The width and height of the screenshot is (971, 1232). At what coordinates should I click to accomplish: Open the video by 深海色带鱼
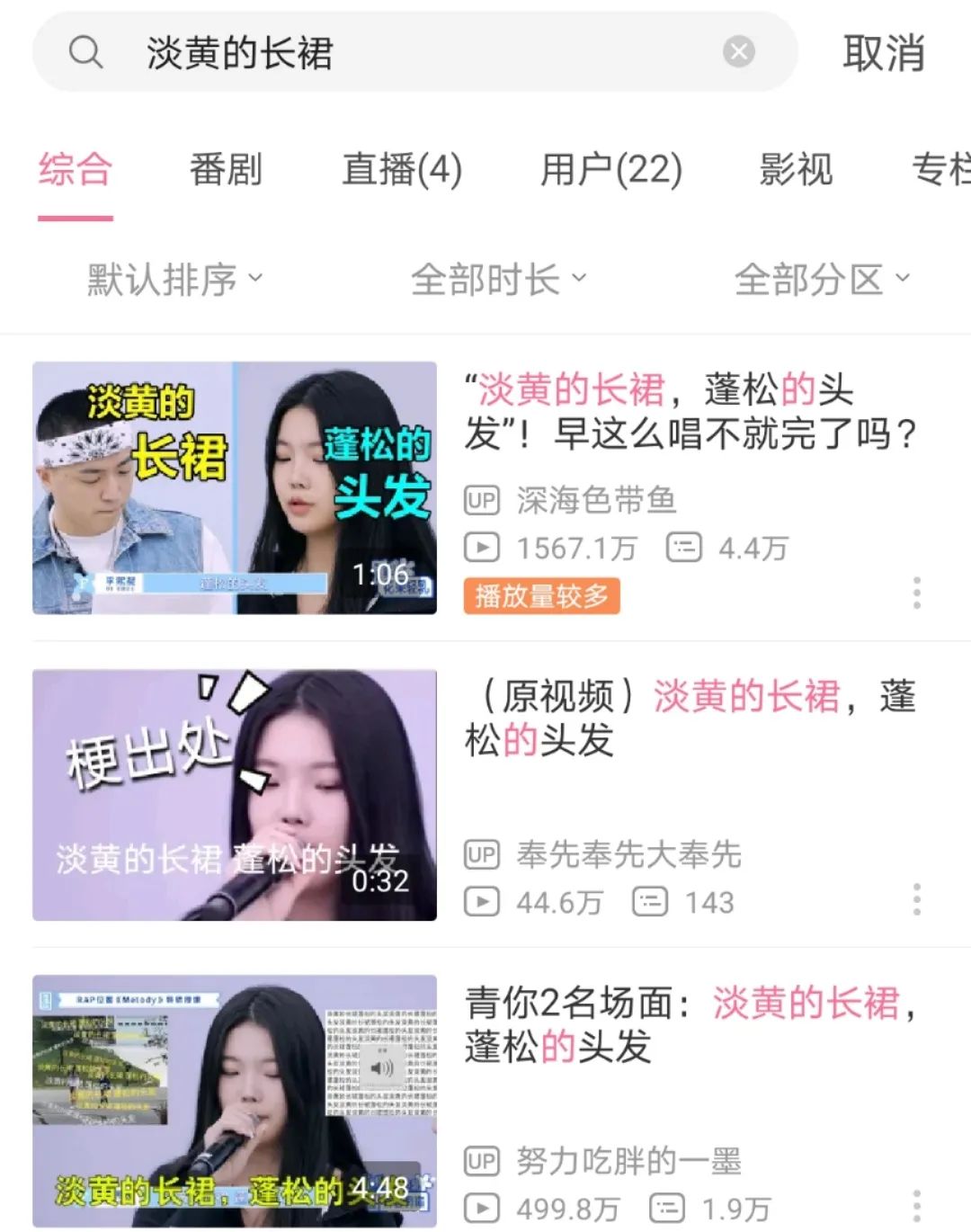(x=235, y=488)
